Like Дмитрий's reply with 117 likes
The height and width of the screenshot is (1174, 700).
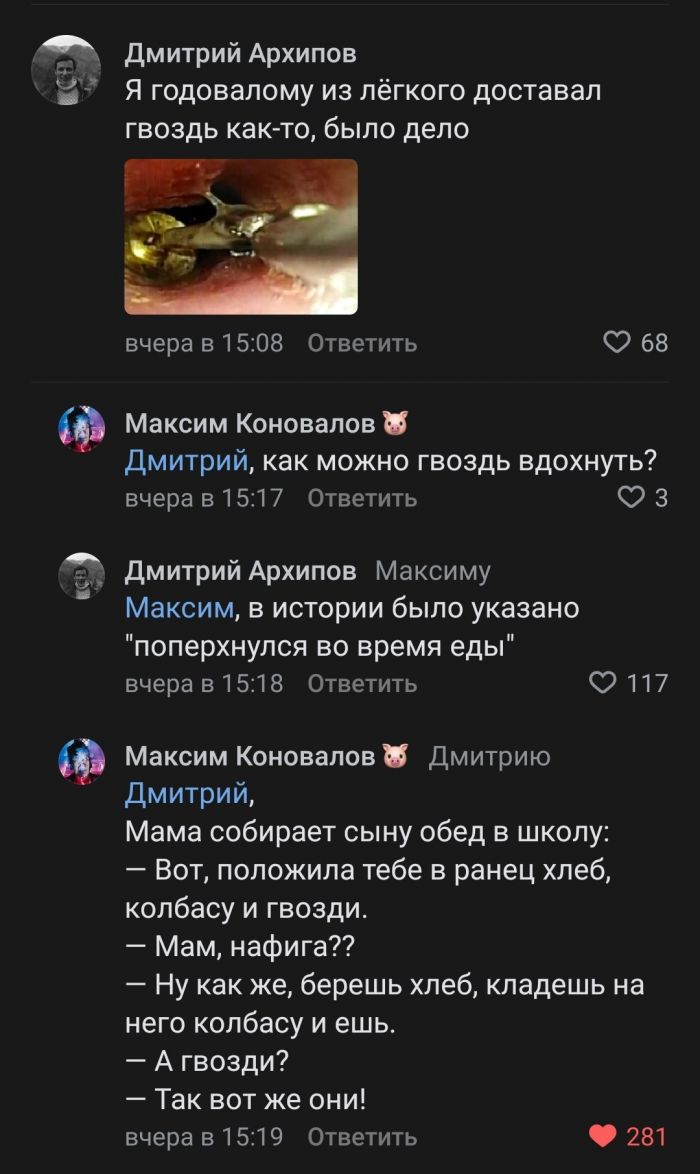[603, 684]
